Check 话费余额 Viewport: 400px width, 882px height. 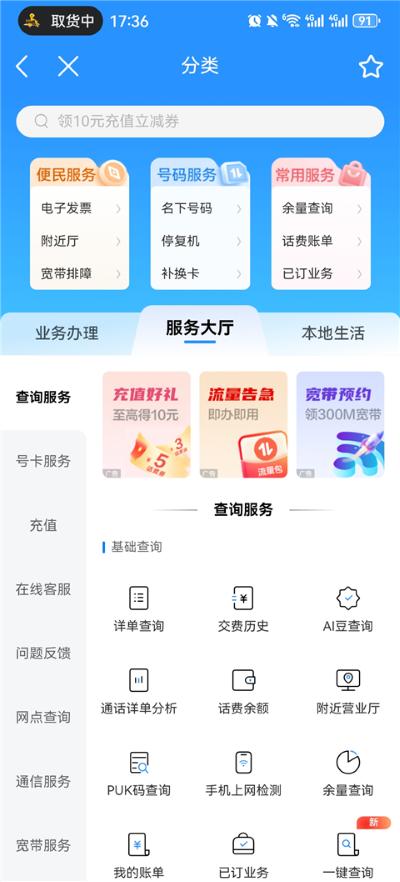click(x=243, y=692)
